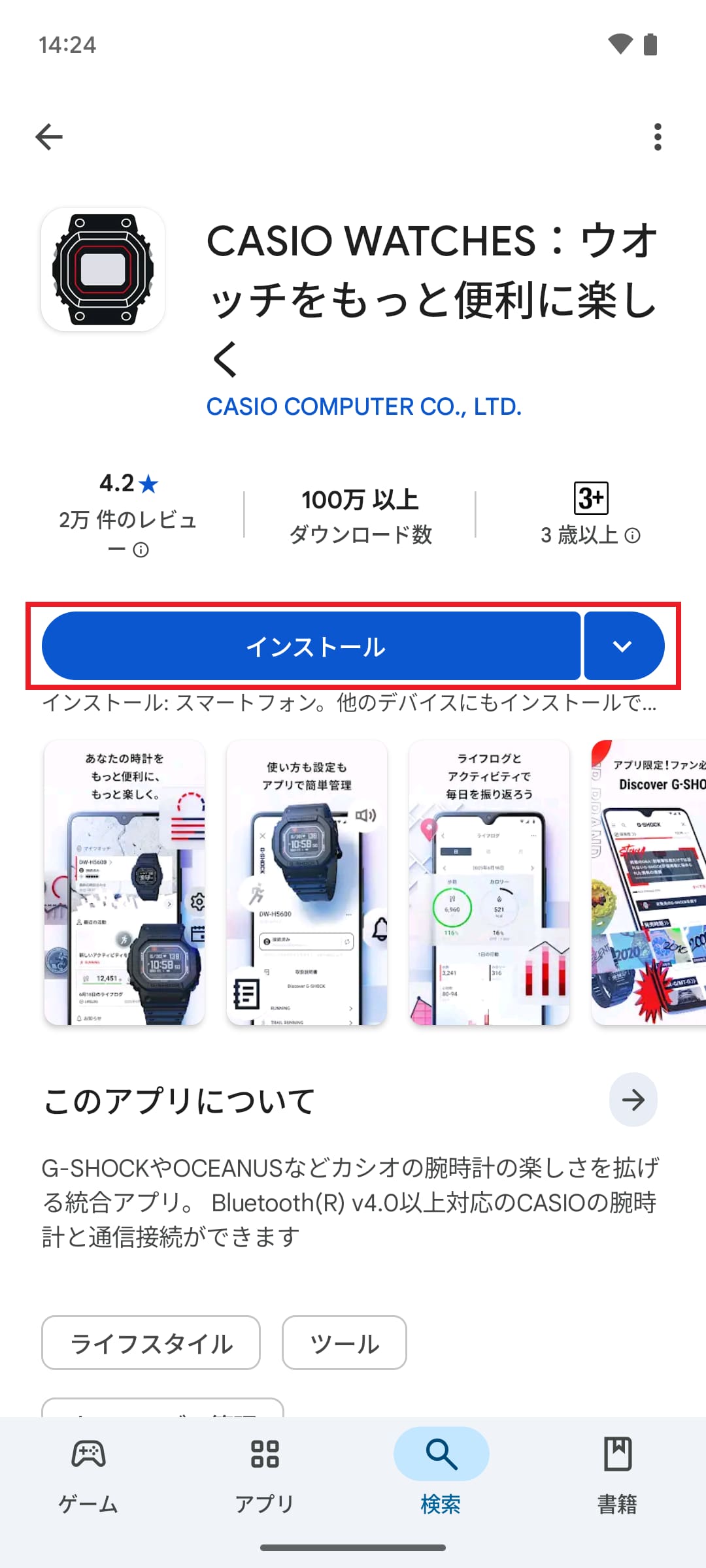Open このアプリについて details arrow
Image resolution: width=706 pixels, height=1568 pixels.
click(633, 1100)
